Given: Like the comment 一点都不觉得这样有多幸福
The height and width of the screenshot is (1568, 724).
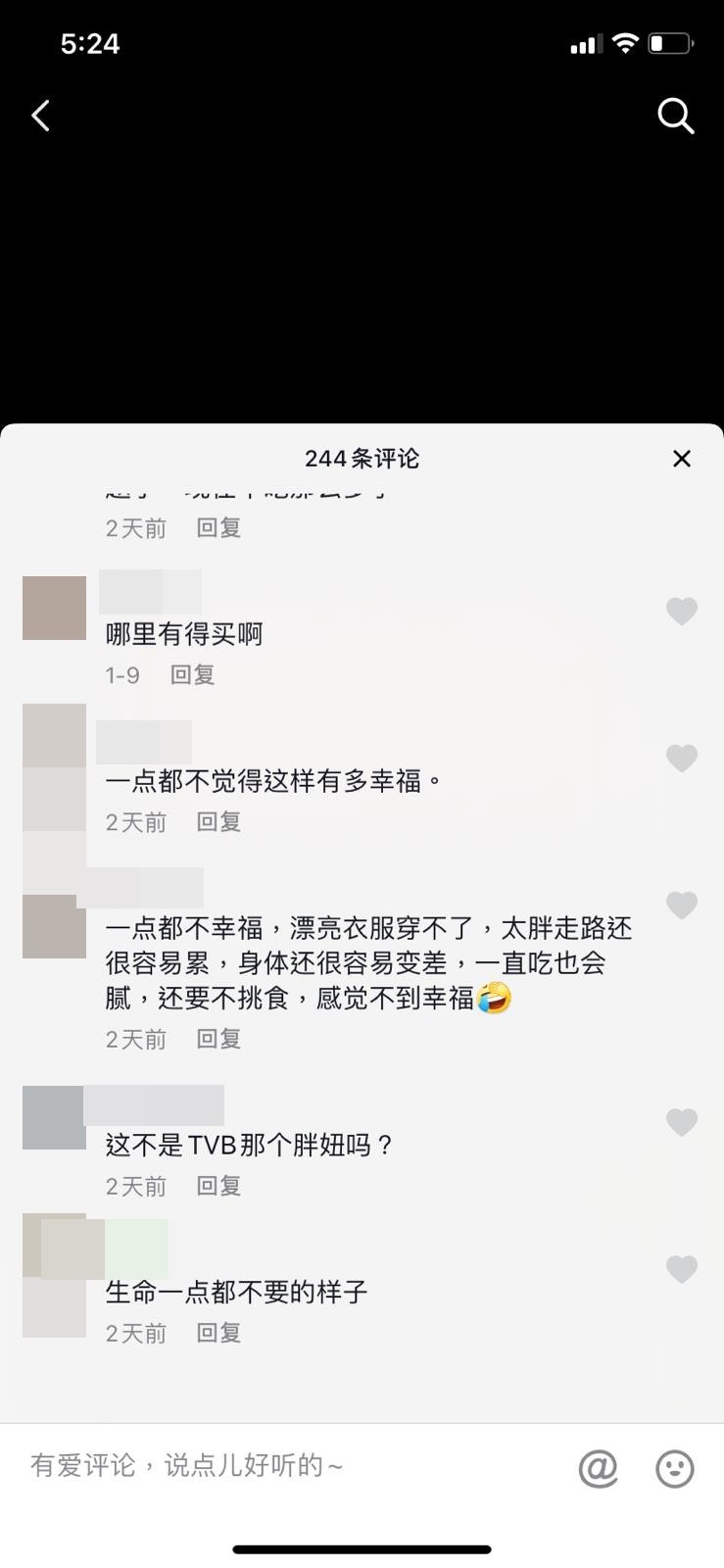Looking at the screenshot, I should pyautogui.click(x=682, y=759).
